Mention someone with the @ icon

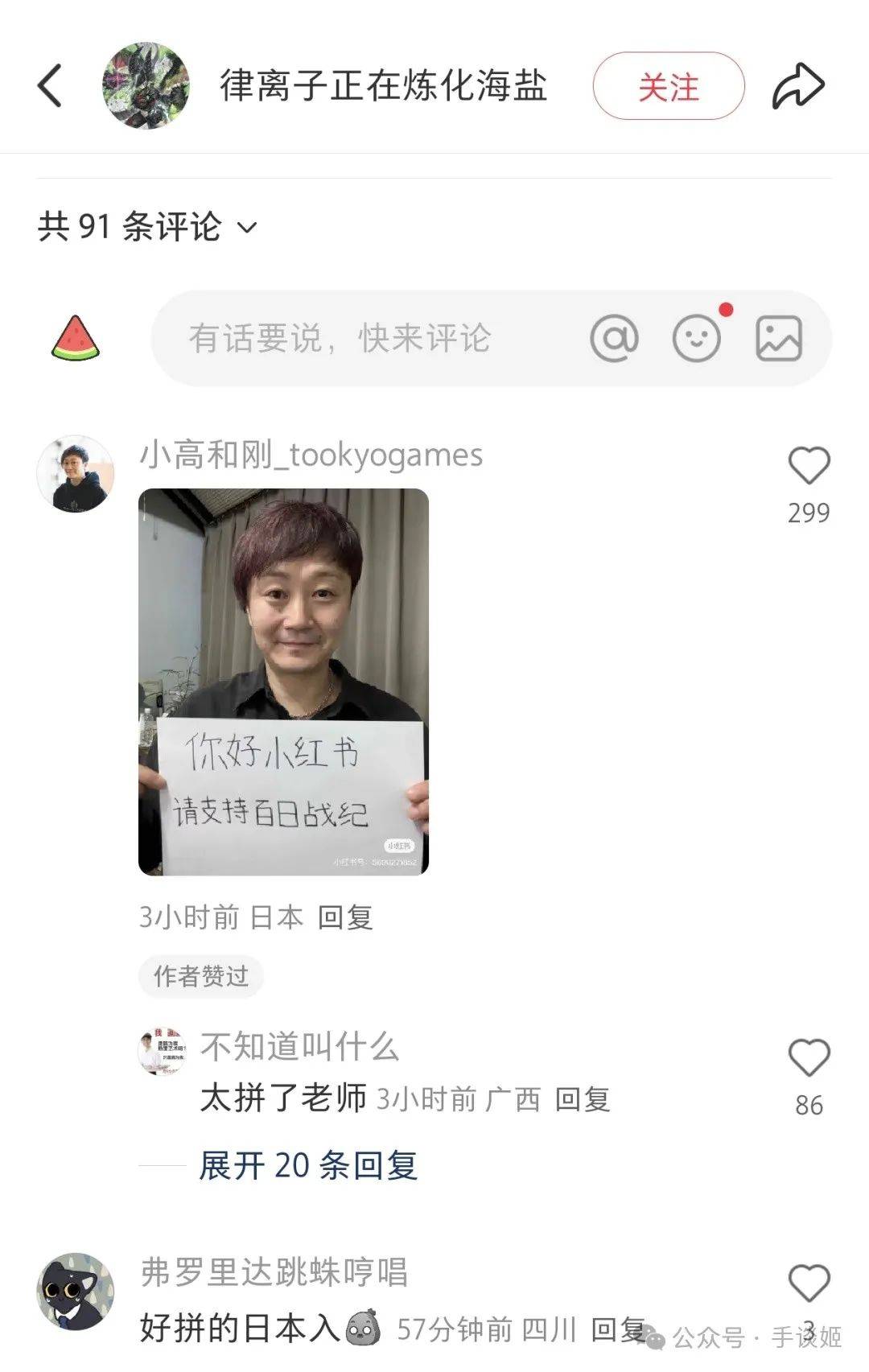coord(614,338)
